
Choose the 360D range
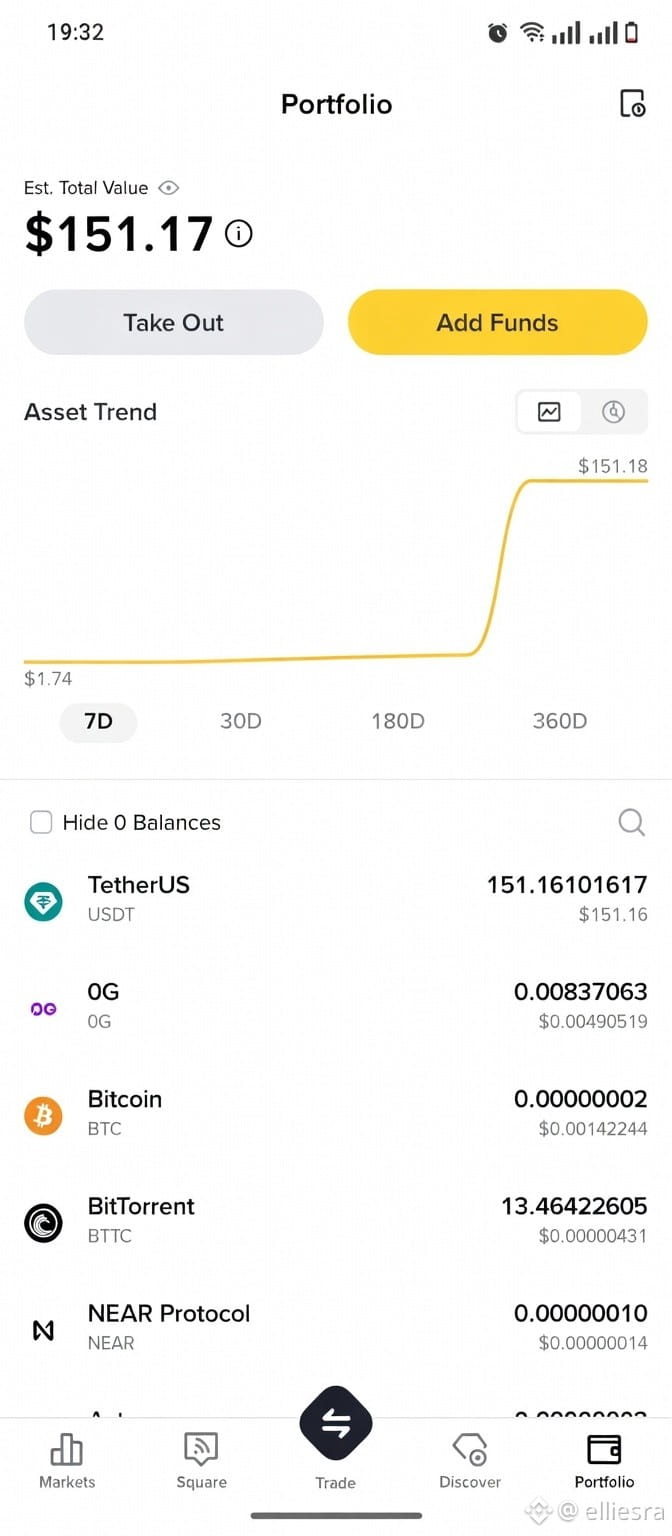tap(559, 721)
